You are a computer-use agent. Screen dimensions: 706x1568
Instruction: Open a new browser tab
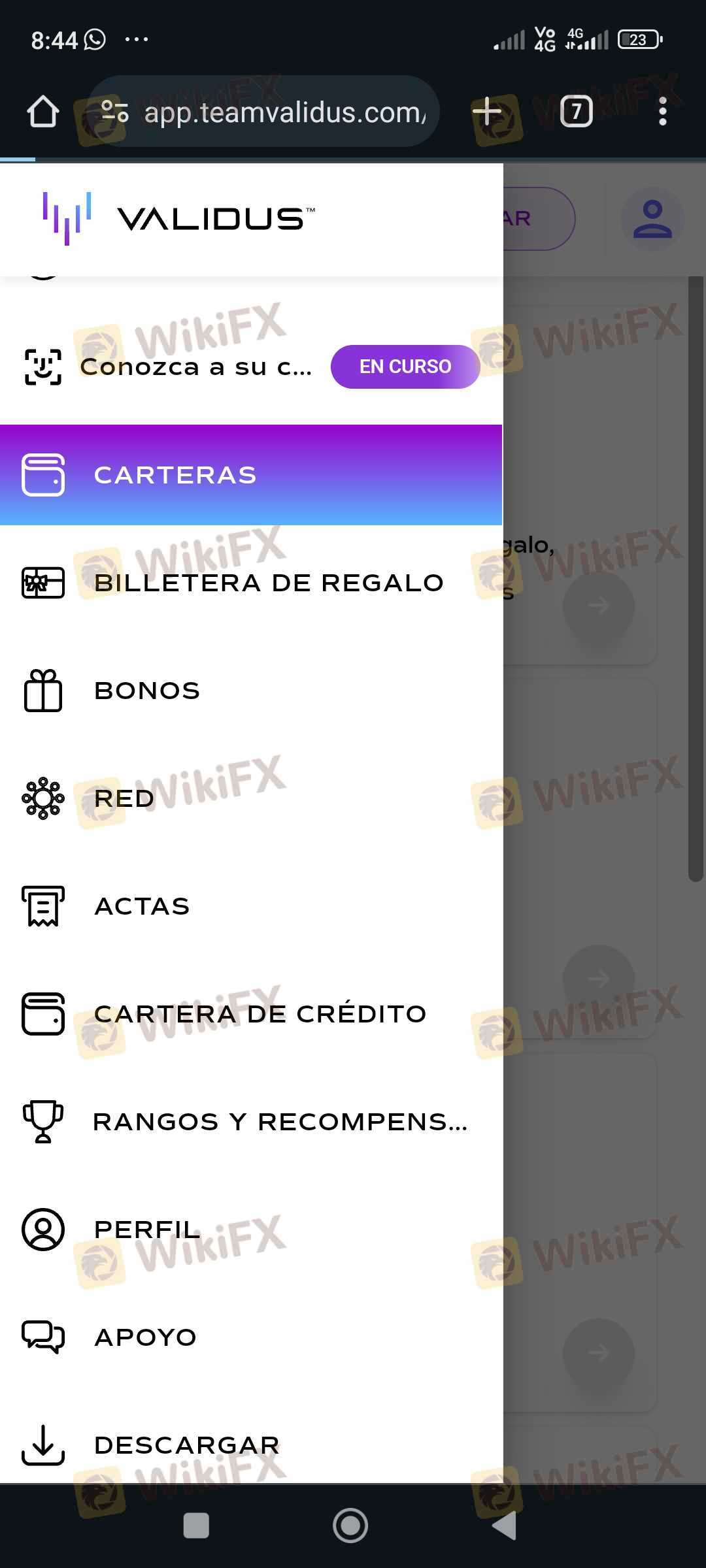487,112
